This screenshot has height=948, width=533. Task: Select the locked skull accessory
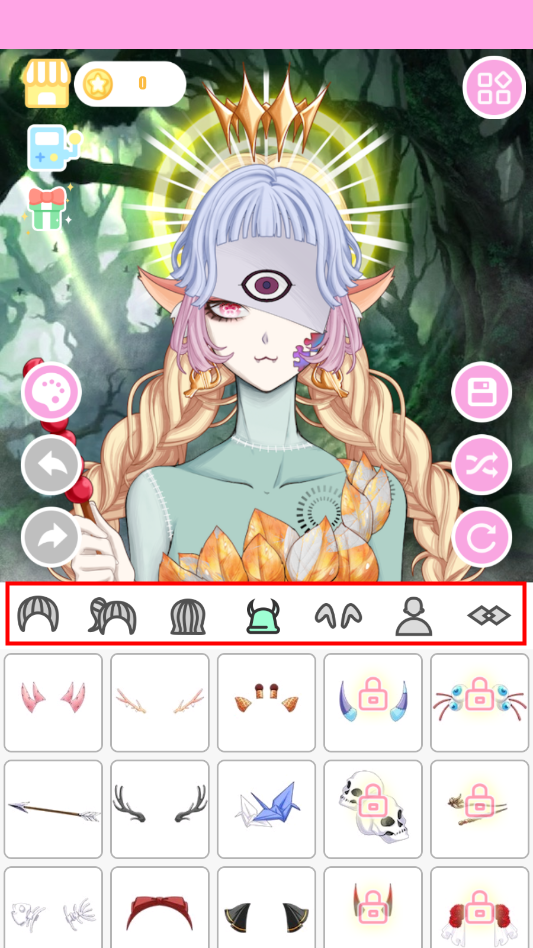pyautogui.click(x=373, y=809)
